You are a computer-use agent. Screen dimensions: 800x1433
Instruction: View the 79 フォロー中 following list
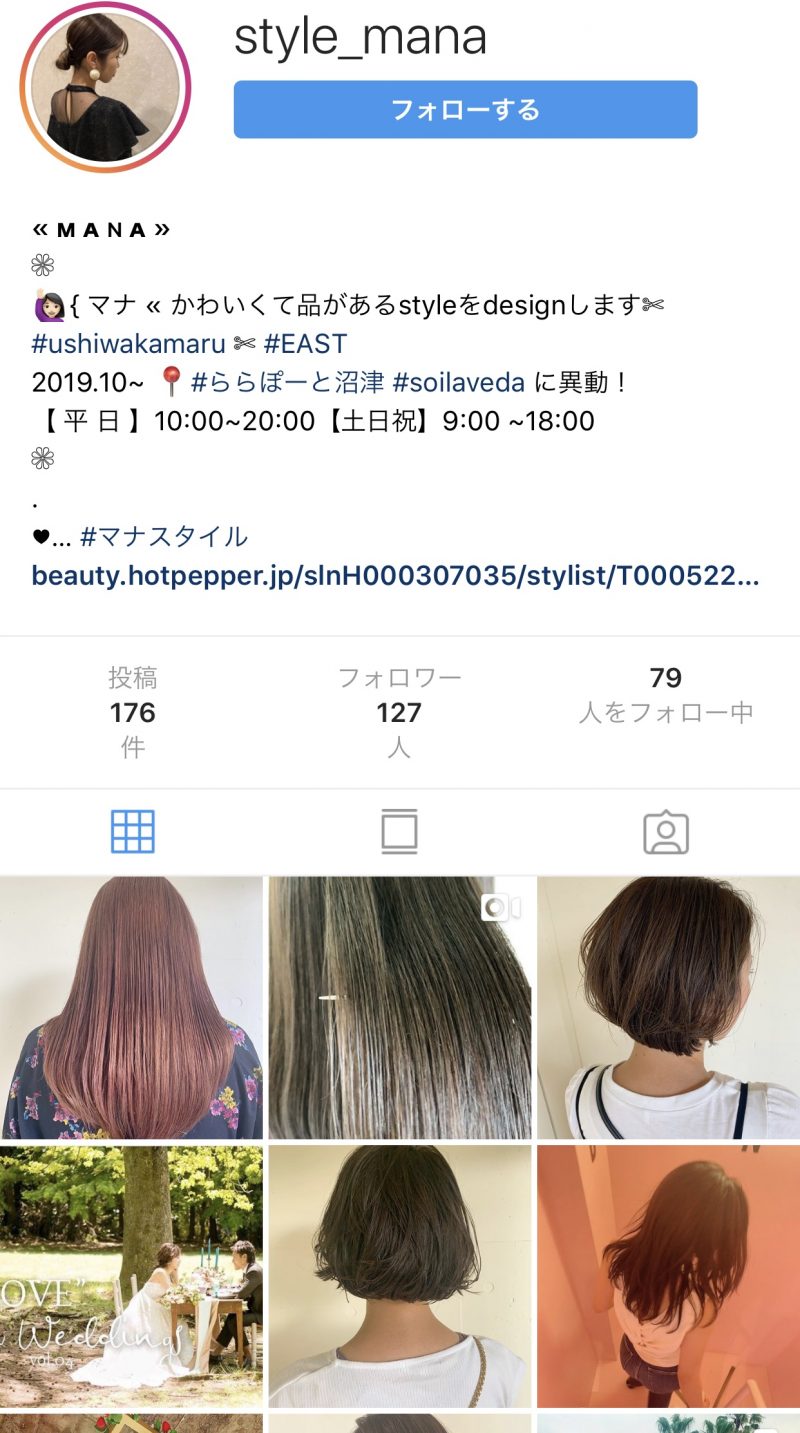tap(665, 695)
